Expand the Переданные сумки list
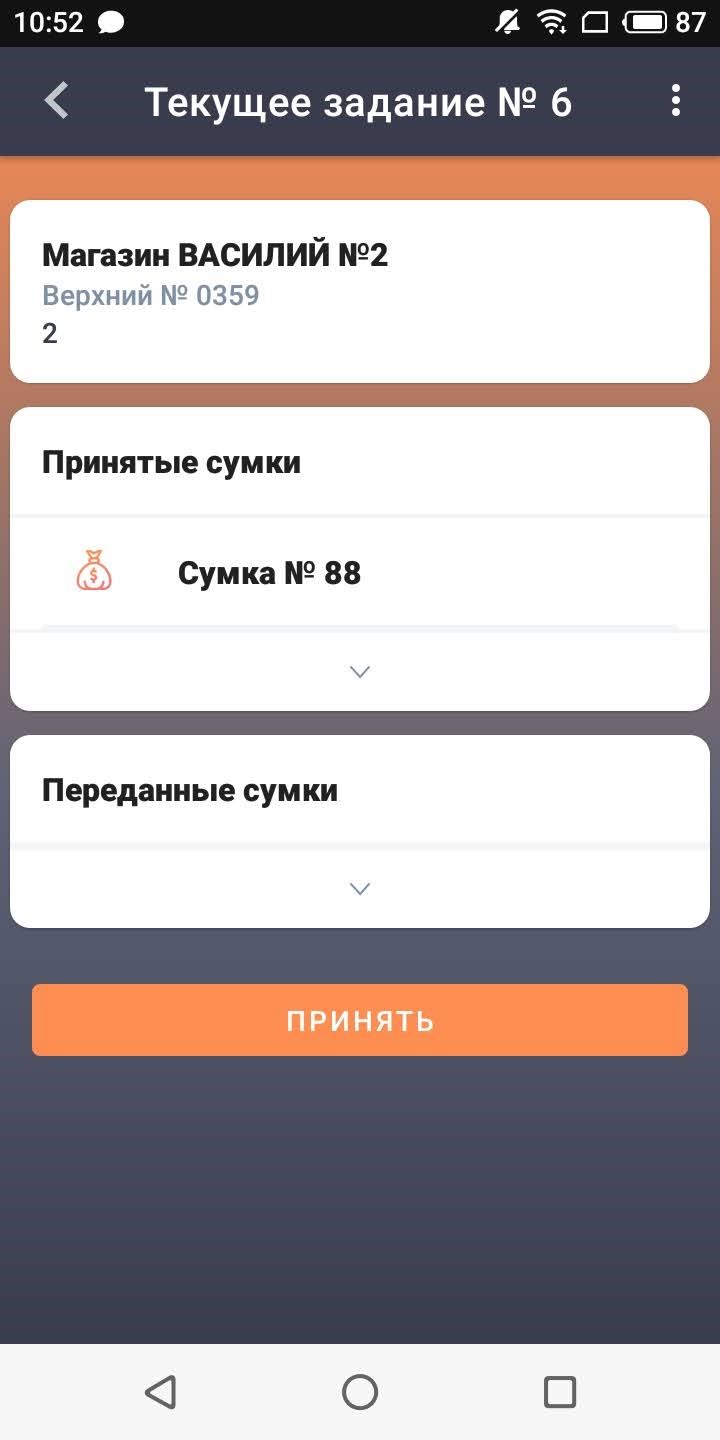The height and width of the screenshot is (1440, 720). point(359,888)
